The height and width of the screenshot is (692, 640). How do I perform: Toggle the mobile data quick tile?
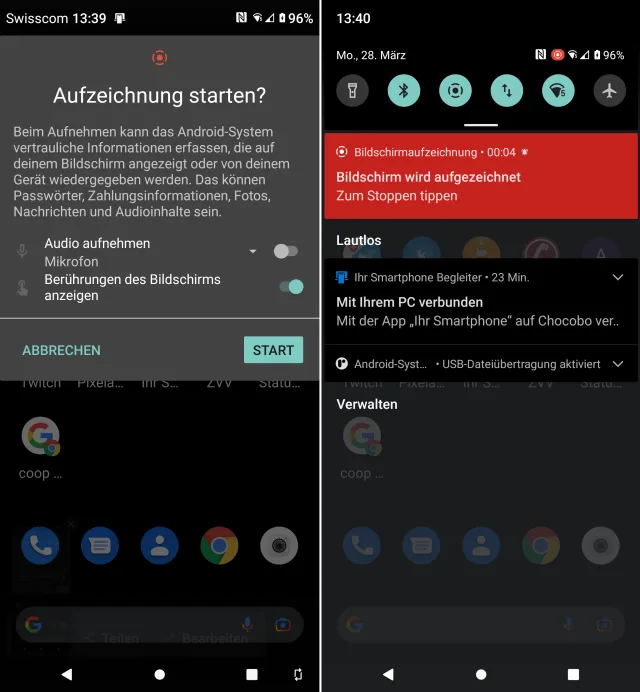click(507, 91)
